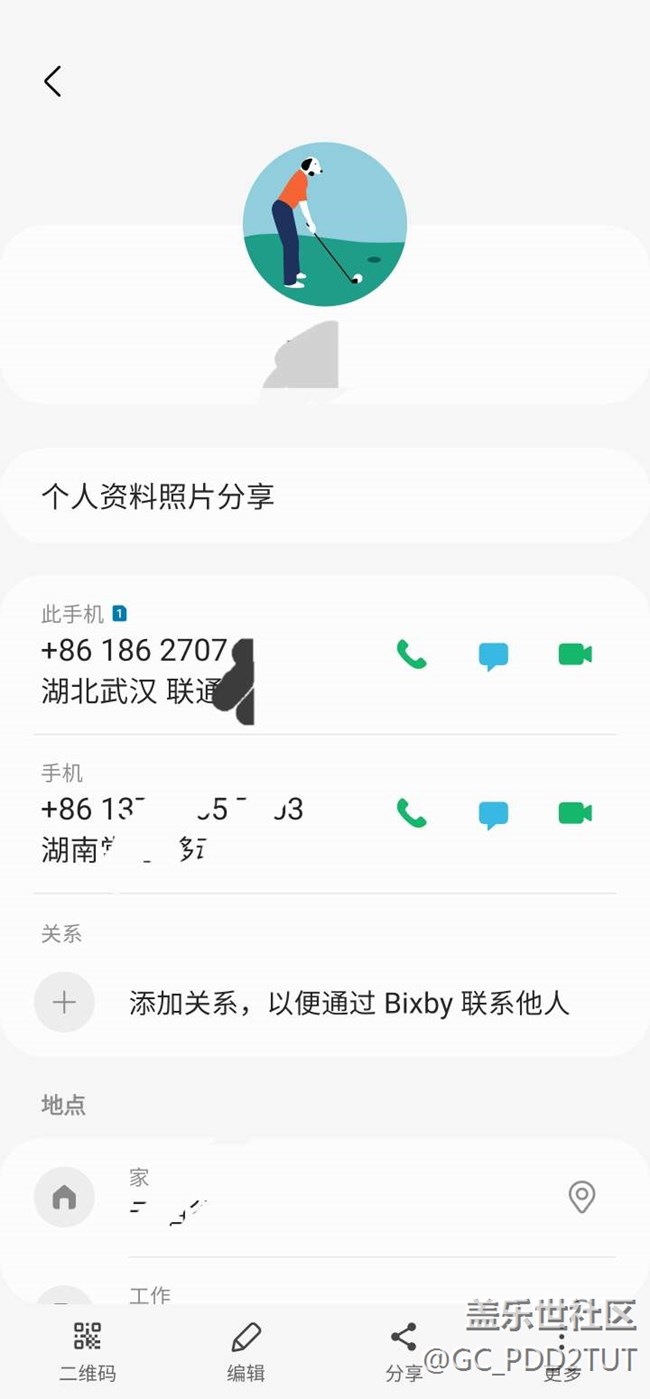Send a message to the 湖北武汉 number
This screenshot has width=650, height=1399.
493,656
